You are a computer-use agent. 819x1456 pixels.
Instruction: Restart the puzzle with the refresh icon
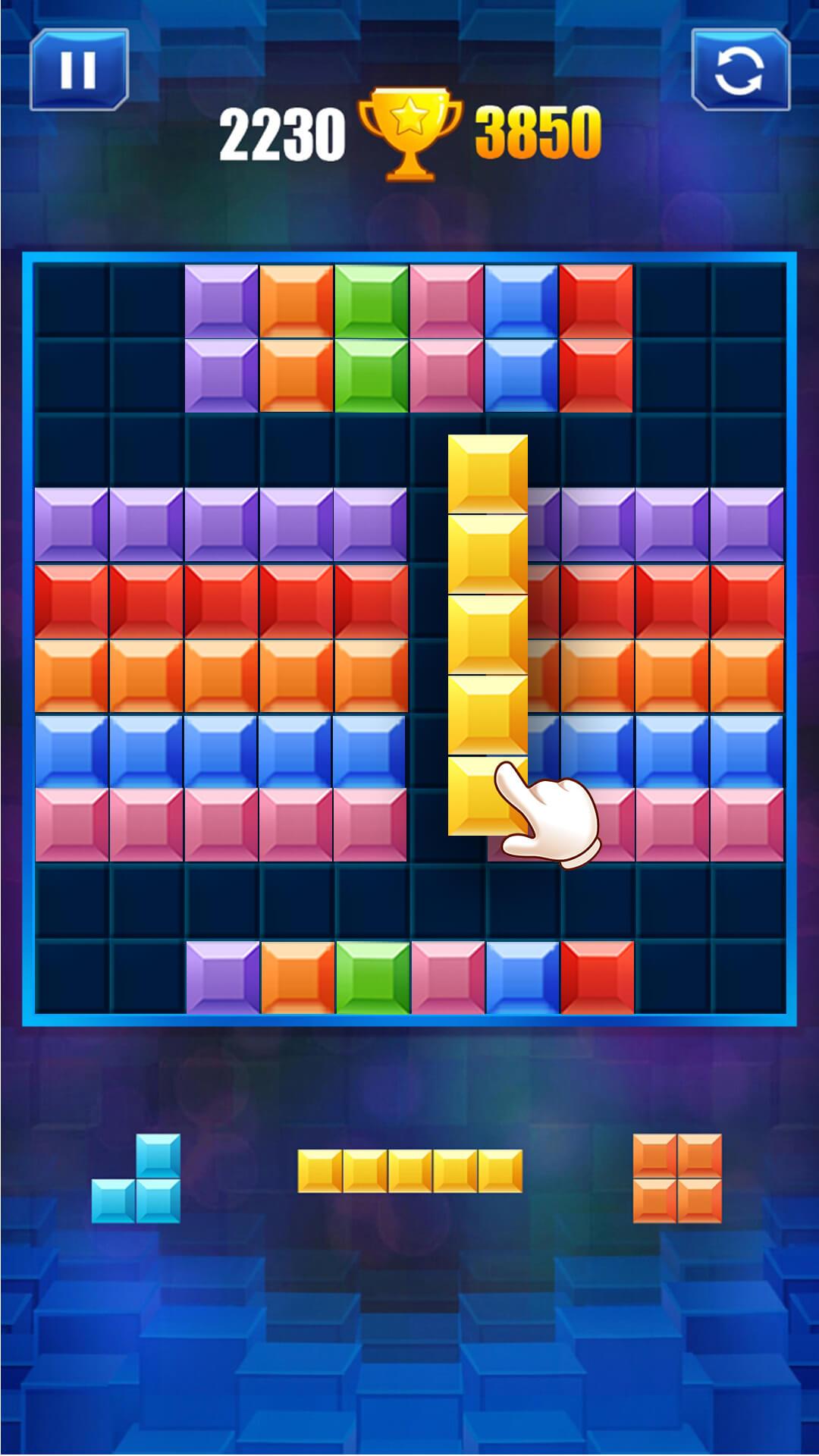click(x=740, y=70)
